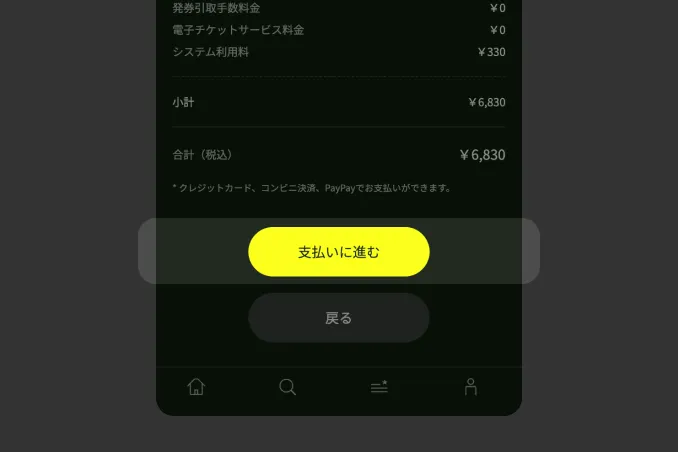
Task: Open the home tab
Action: 196,387
